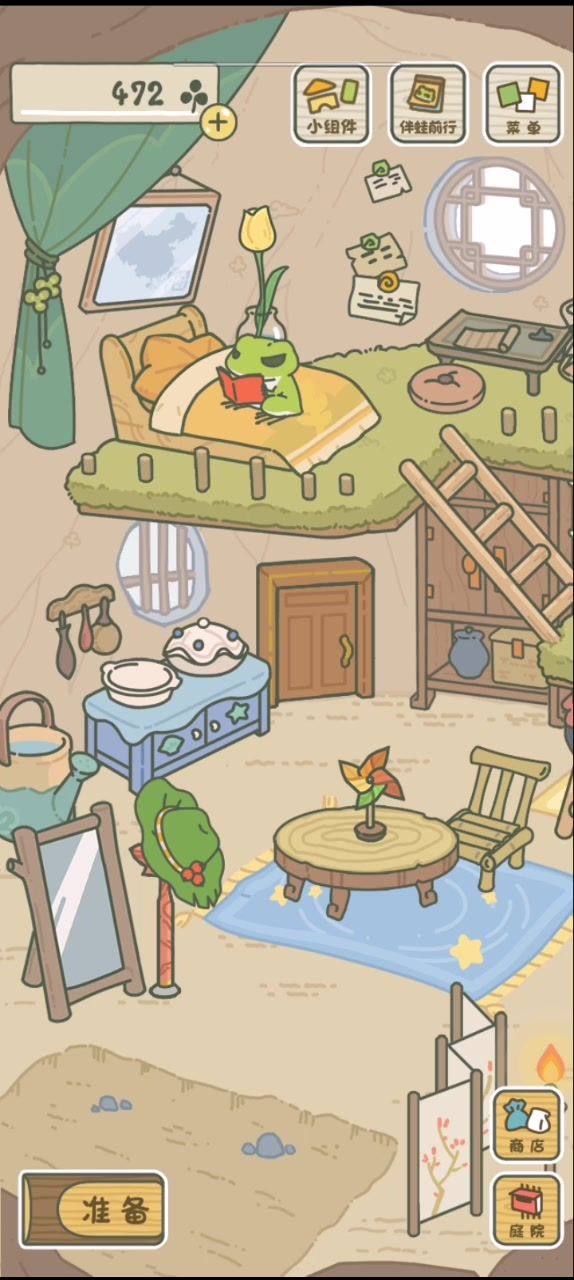Tap the 准备 prepare button
This screenshot has height=1280, width=574.
click(x=93, y=1210)
